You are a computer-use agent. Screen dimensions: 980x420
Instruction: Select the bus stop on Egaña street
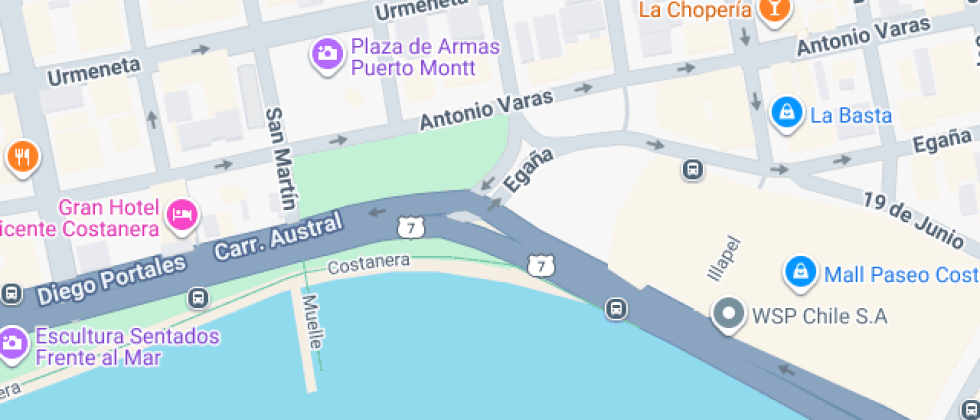(x=691, y=169)
